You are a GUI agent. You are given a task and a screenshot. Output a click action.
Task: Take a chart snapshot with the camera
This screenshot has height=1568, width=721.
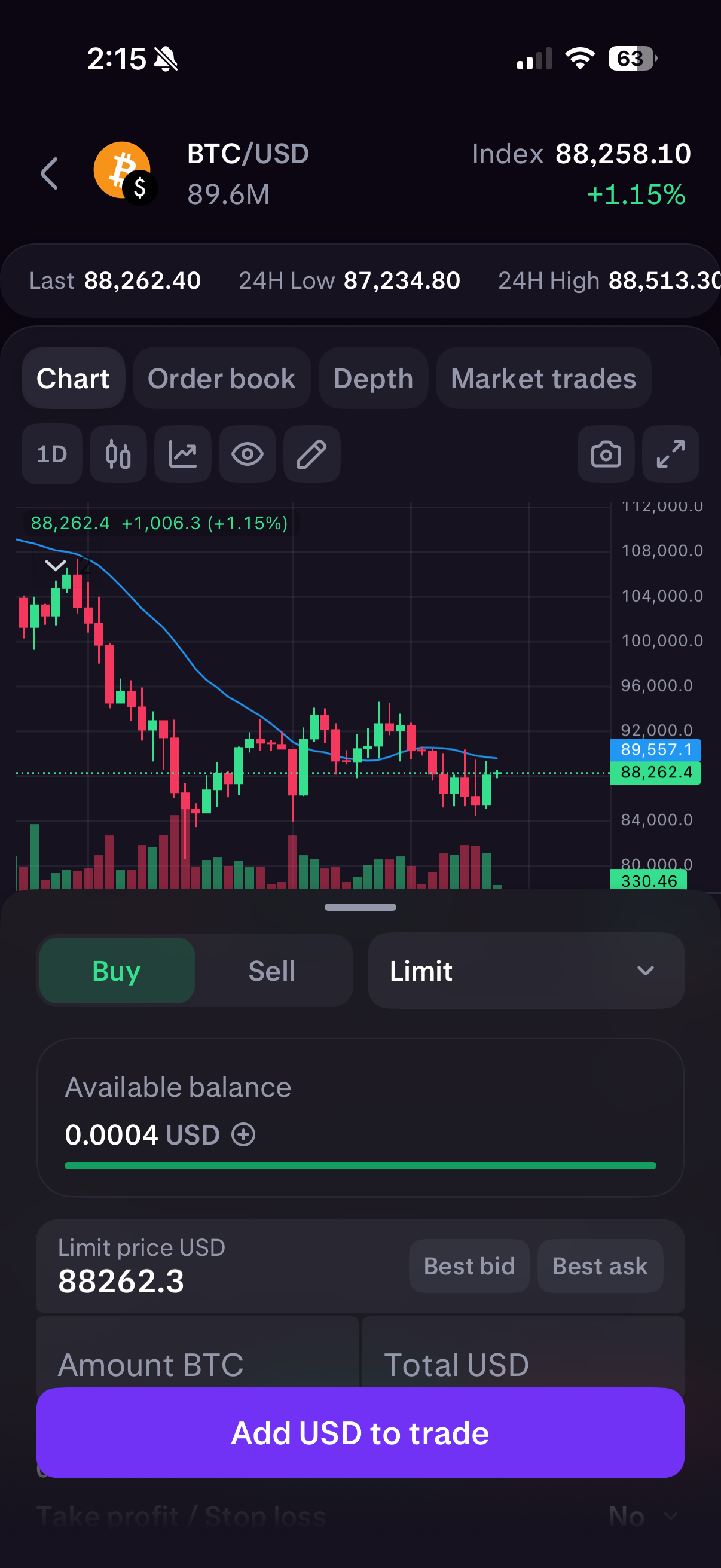tap(606, 454)
